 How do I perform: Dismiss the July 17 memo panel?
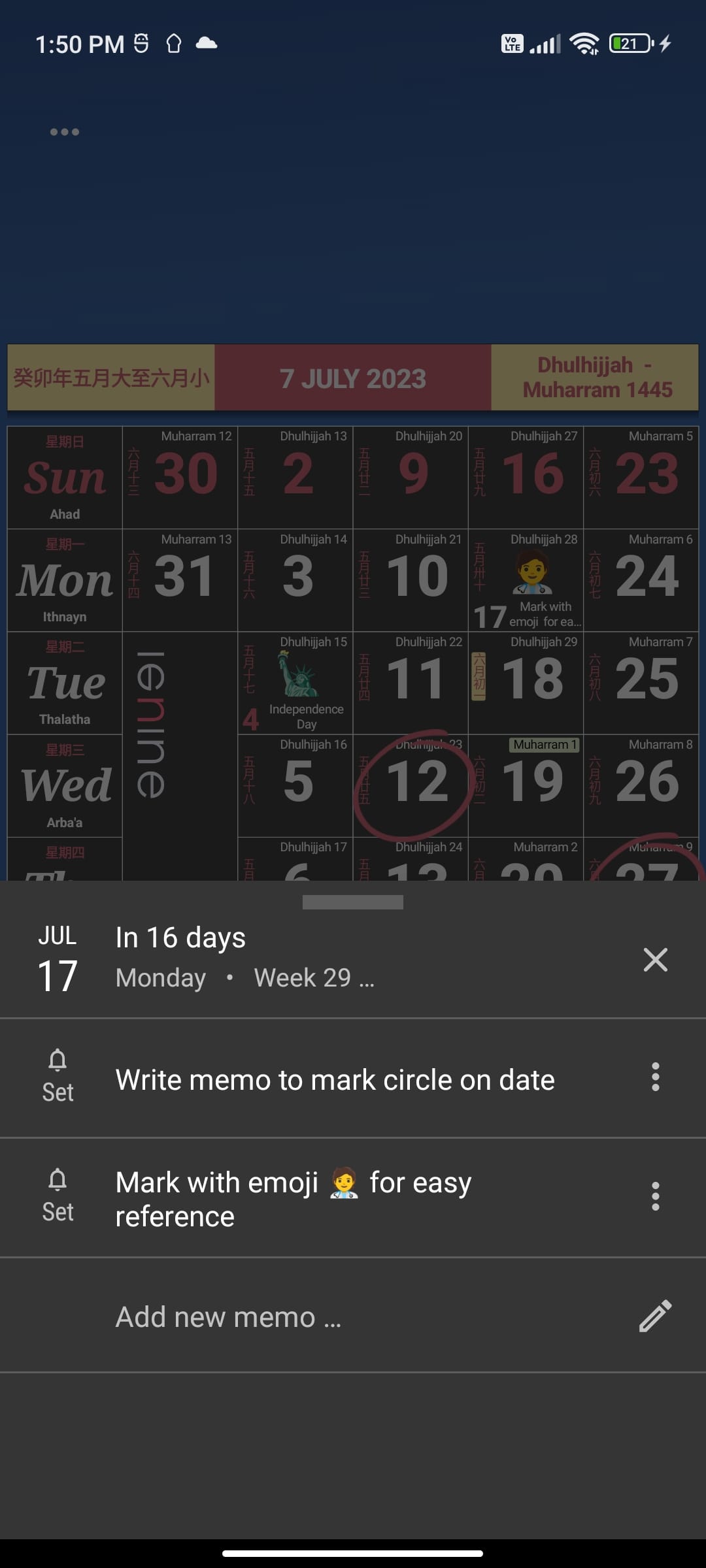[x=656, y=959]
